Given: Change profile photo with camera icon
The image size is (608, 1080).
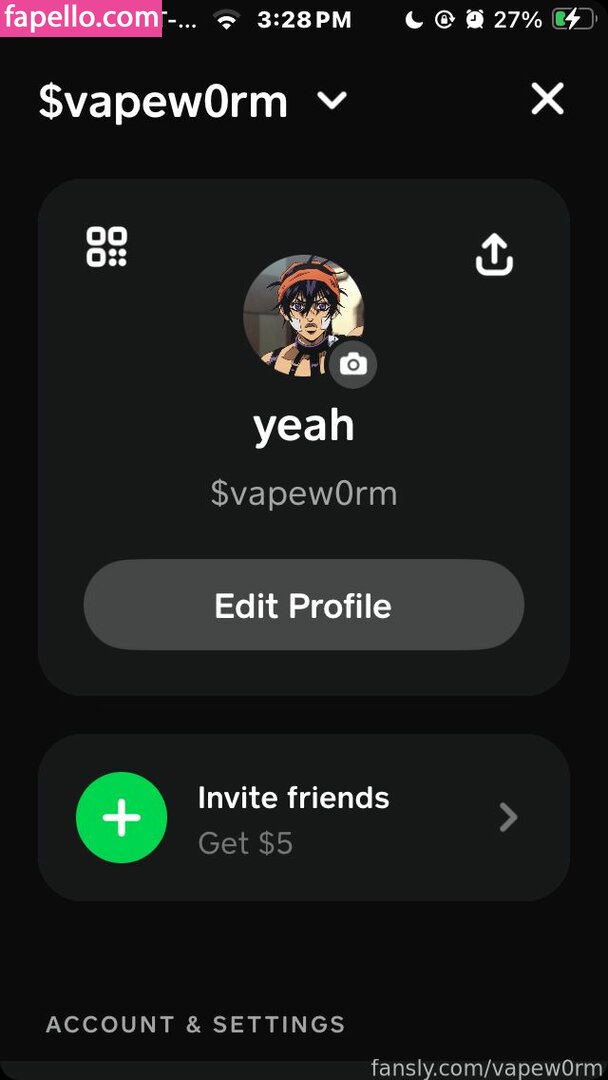Looking at the screenshot, I should [353, 365].
